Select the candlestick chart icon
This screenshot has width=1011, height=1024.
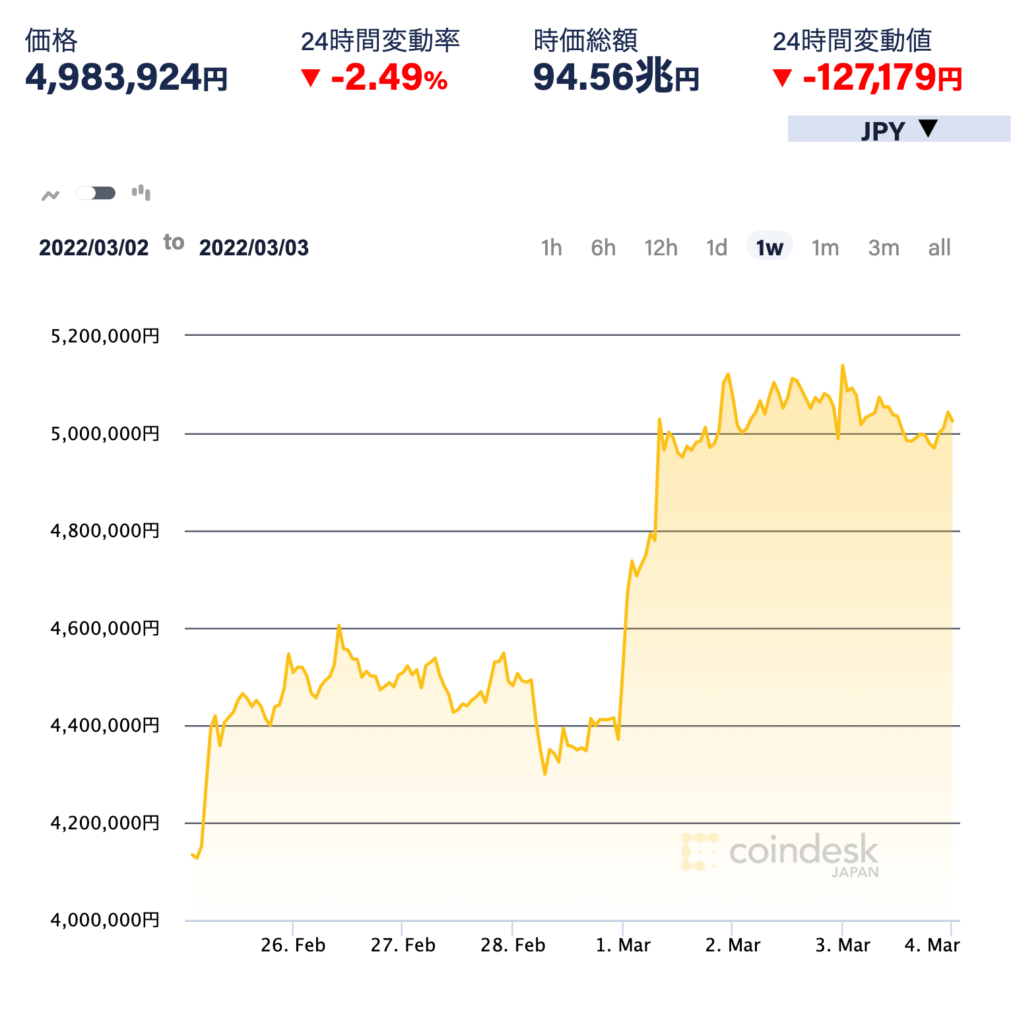tap(141, 192)
